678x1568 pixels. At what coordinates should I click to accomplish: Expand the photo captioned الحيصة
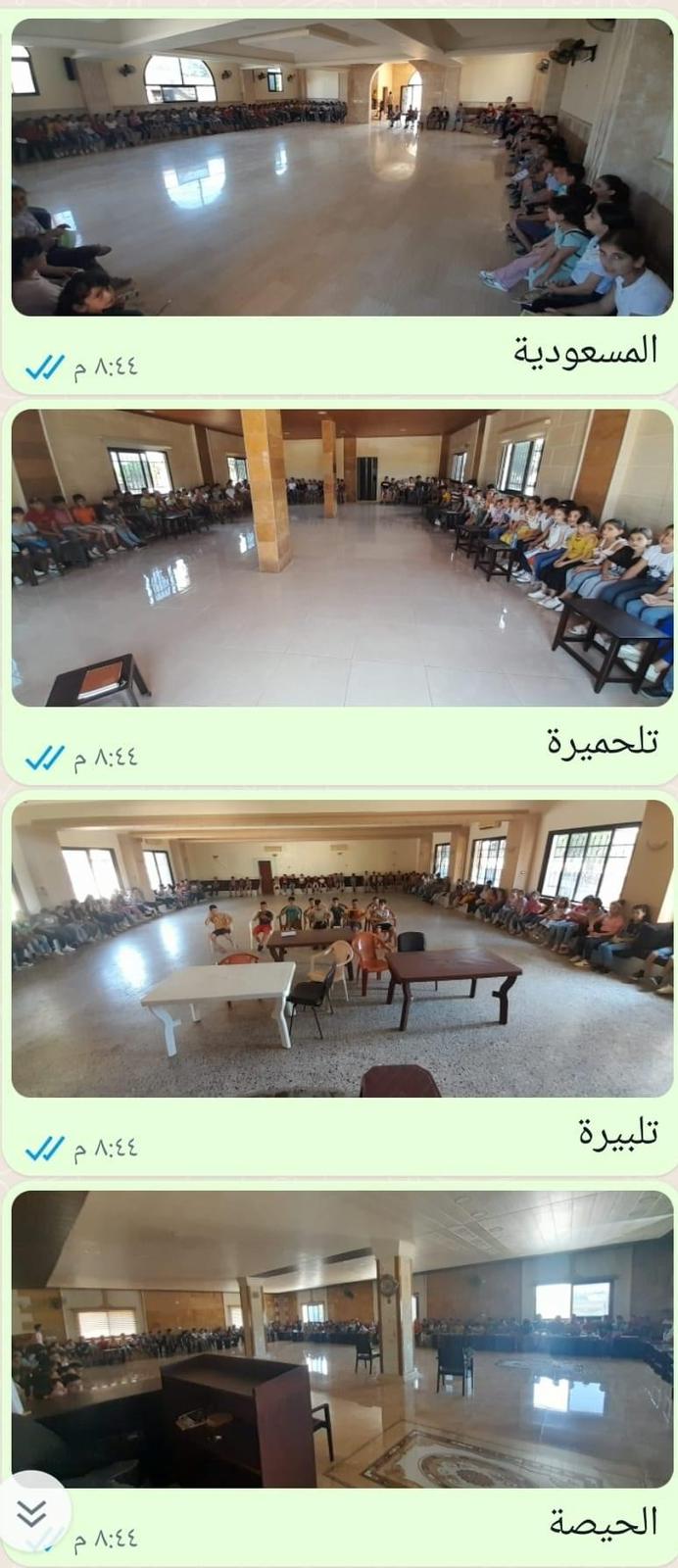342,1338
